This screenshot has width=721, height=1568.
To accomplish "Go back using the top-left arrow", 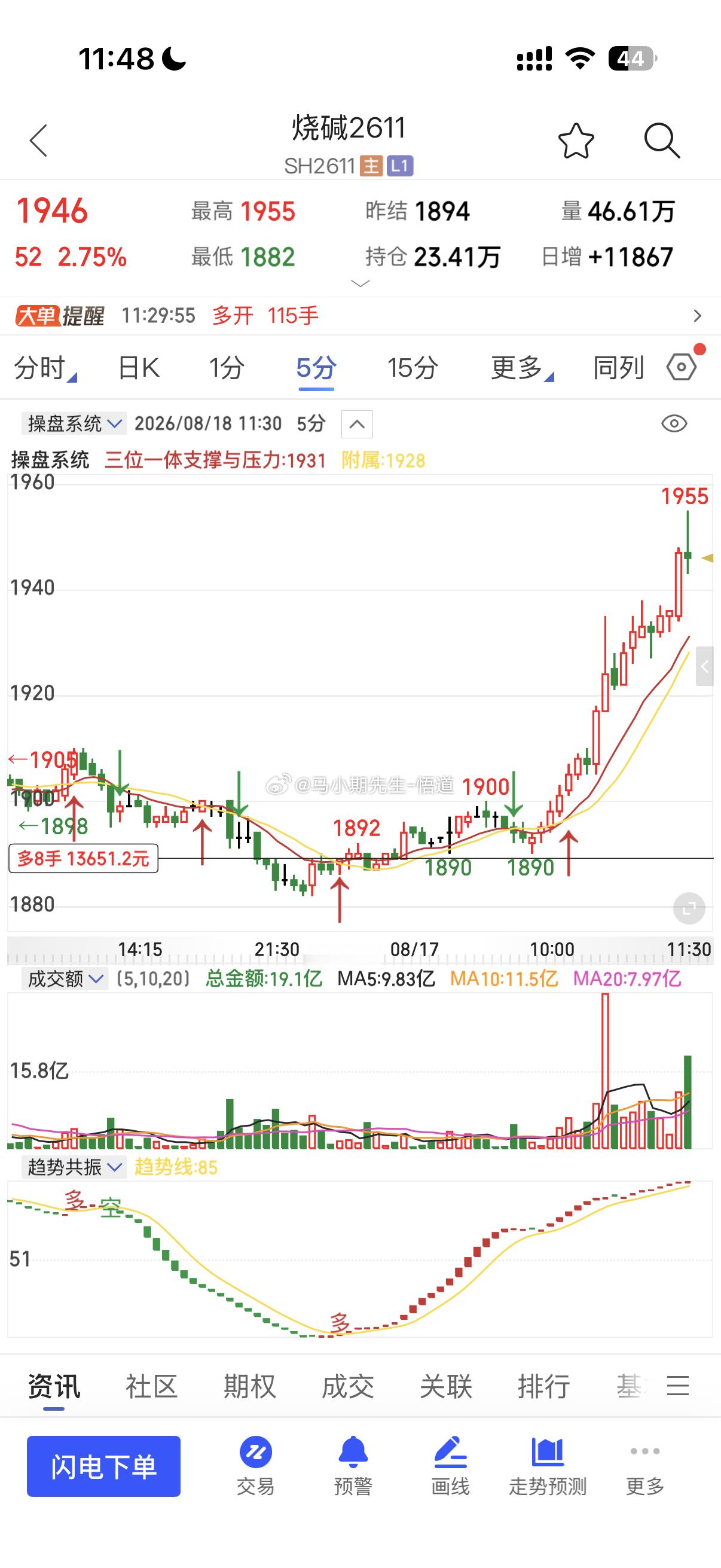I will pos(38,141).
